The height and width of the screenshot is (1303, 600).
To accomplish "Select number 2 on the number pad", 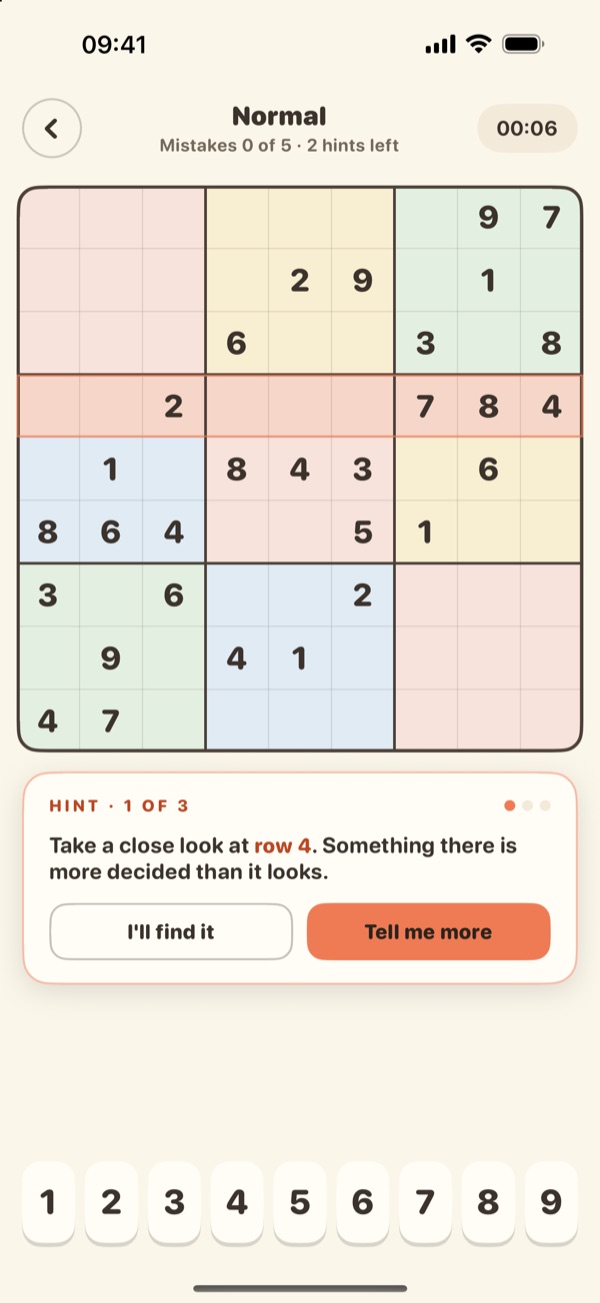I will point(111,1201).
